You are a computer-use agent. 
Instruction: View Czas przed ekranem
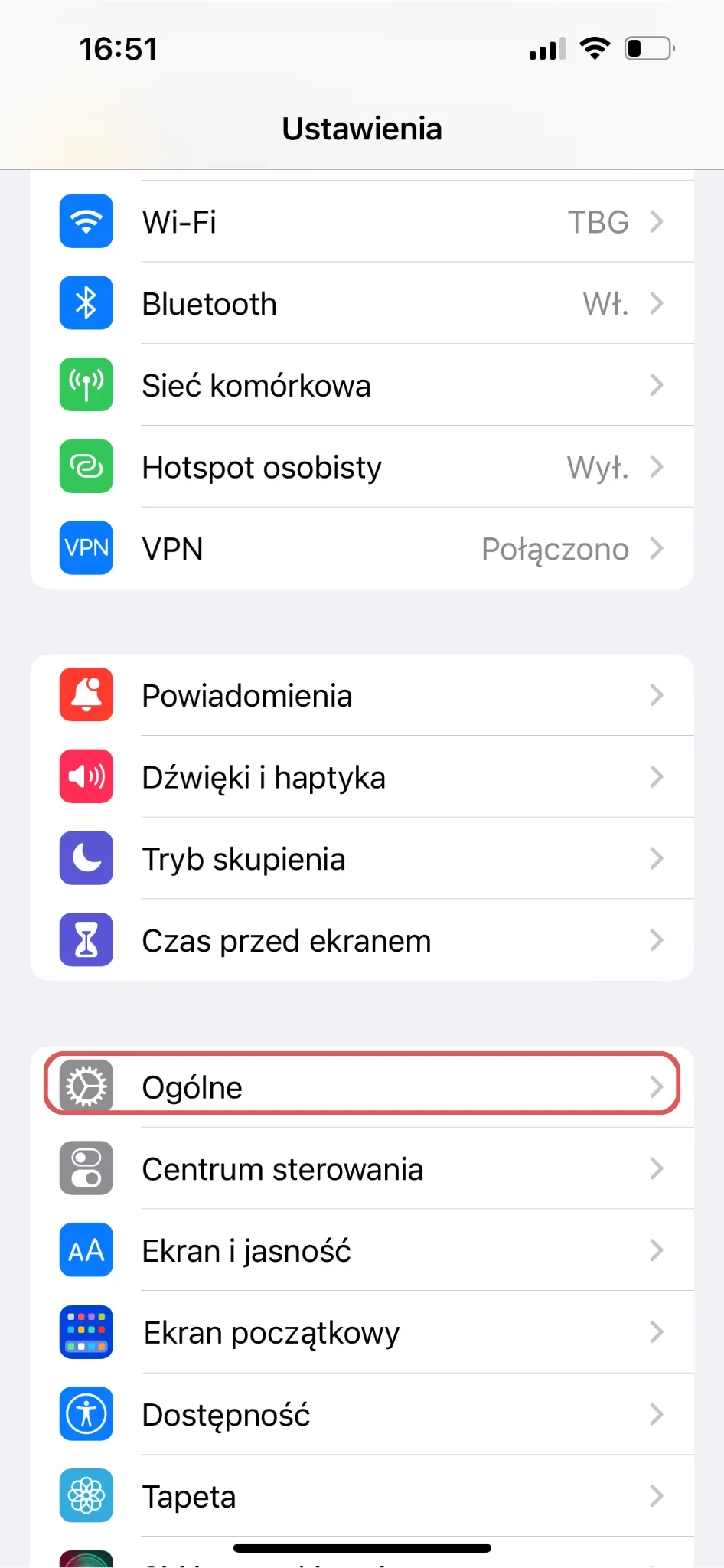pos(361,940)
